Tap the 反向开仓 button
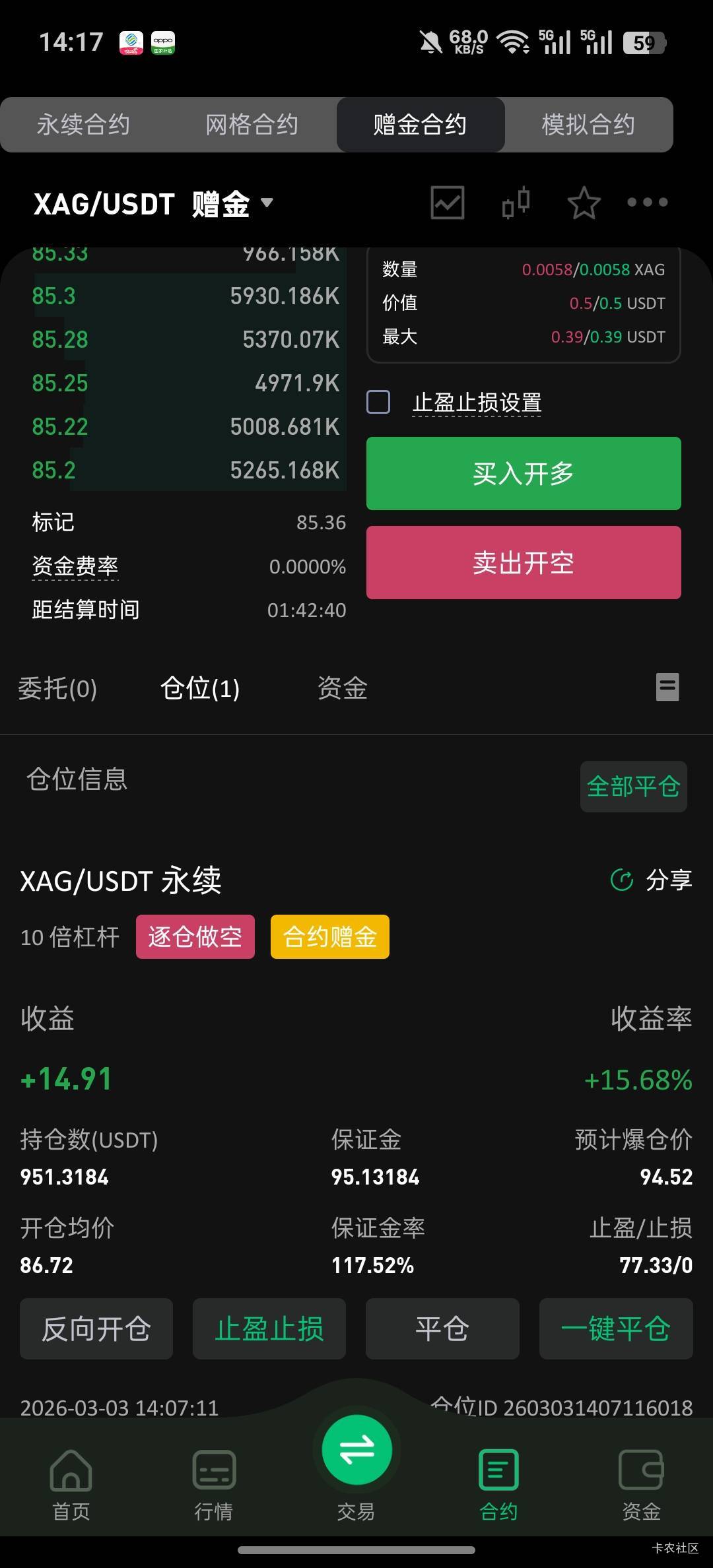This screenshot has height=1568, width=713. [96, 1328]
